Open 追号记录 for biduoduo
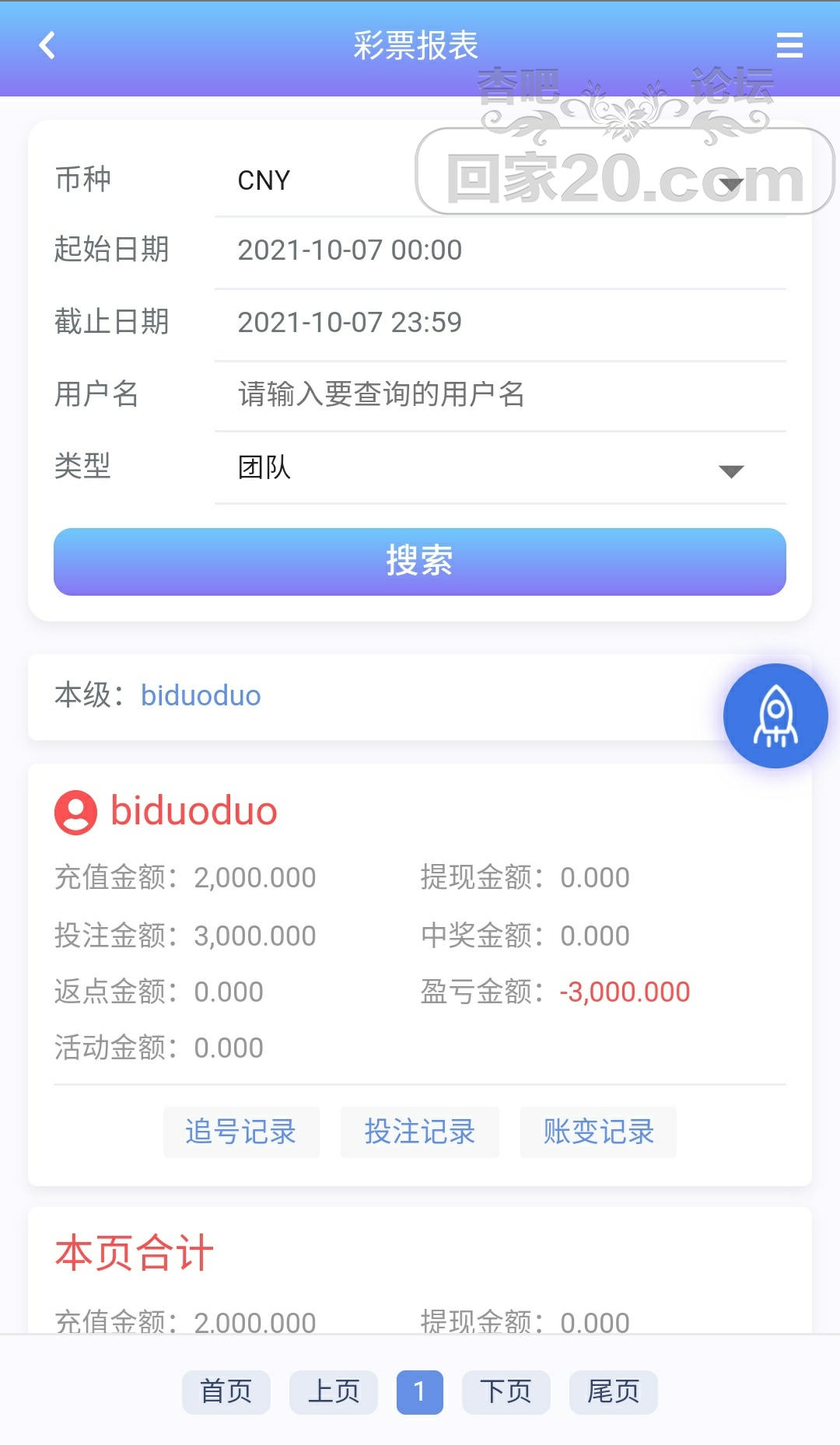This screenshot has height=1445, width=840. pos(241,1132)
